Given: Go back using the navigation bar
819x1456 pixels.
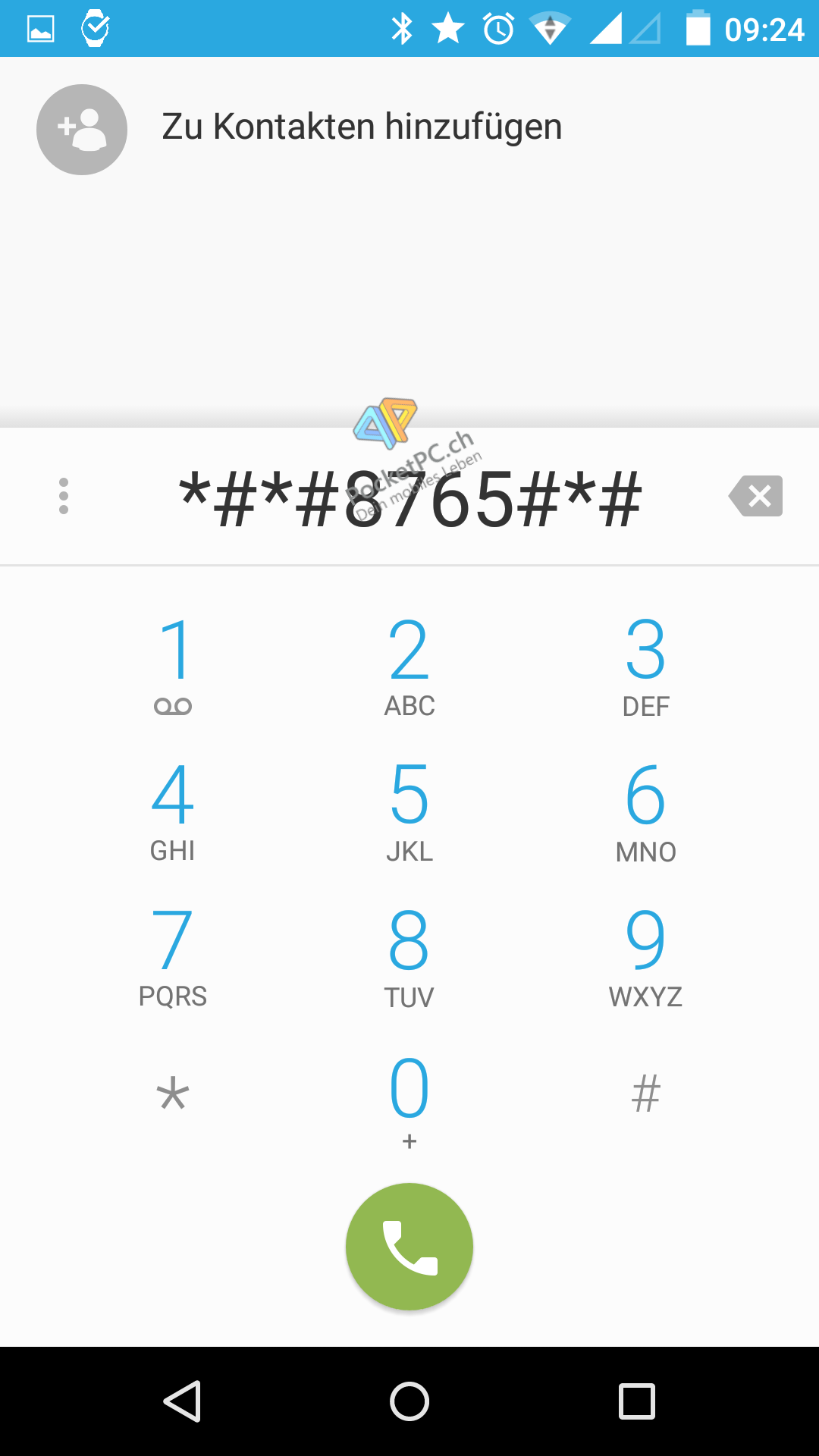Looking at the screenshot, I should (182, 1401).
